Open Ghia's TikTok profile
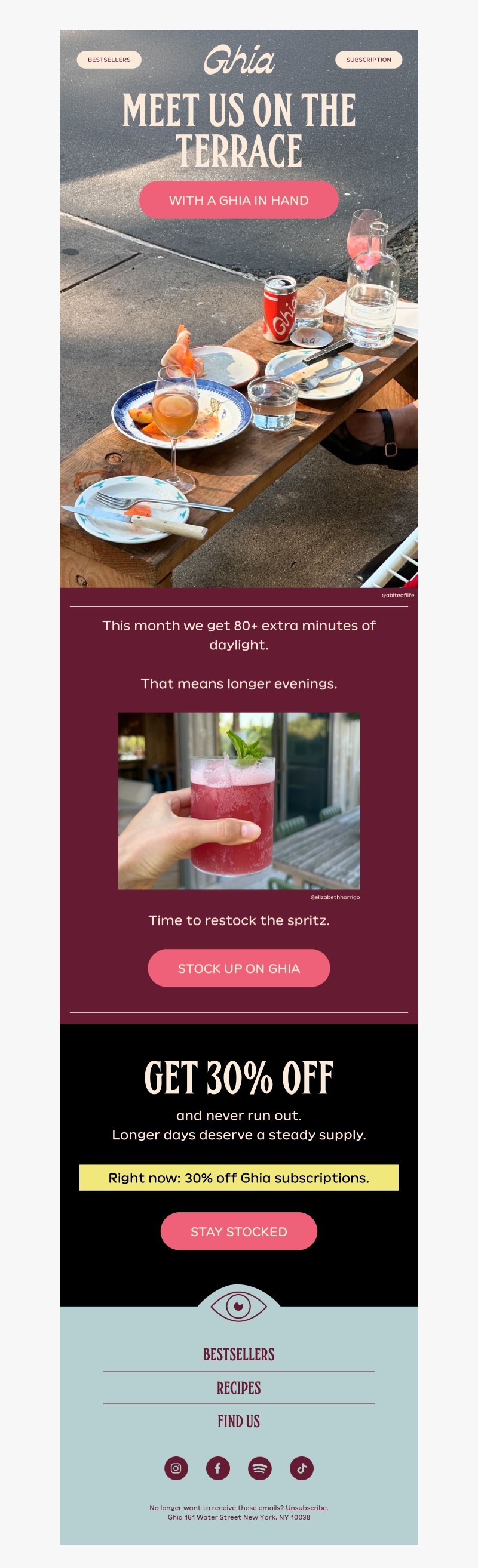 pyautogui.click(x=301, y=1468)
